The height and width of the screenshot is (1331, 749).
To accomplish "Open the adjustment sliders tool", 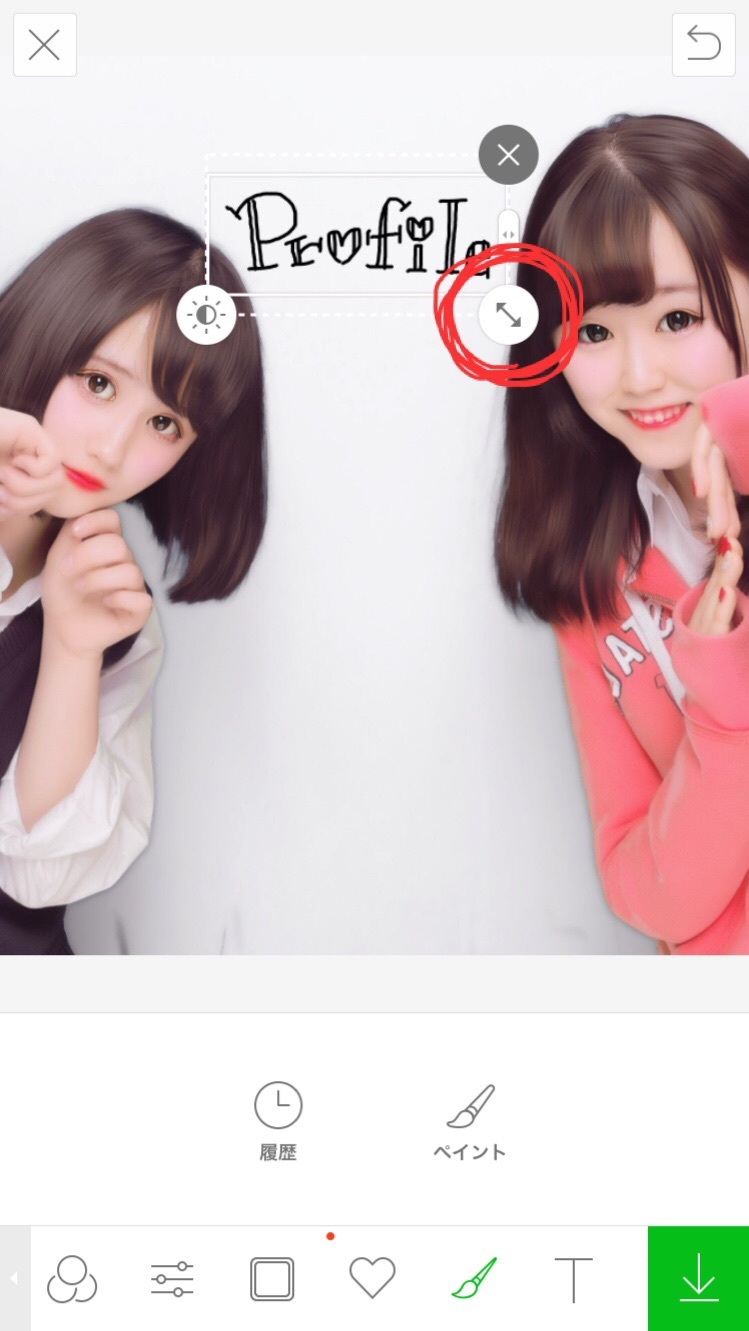I will point(172,1279).
